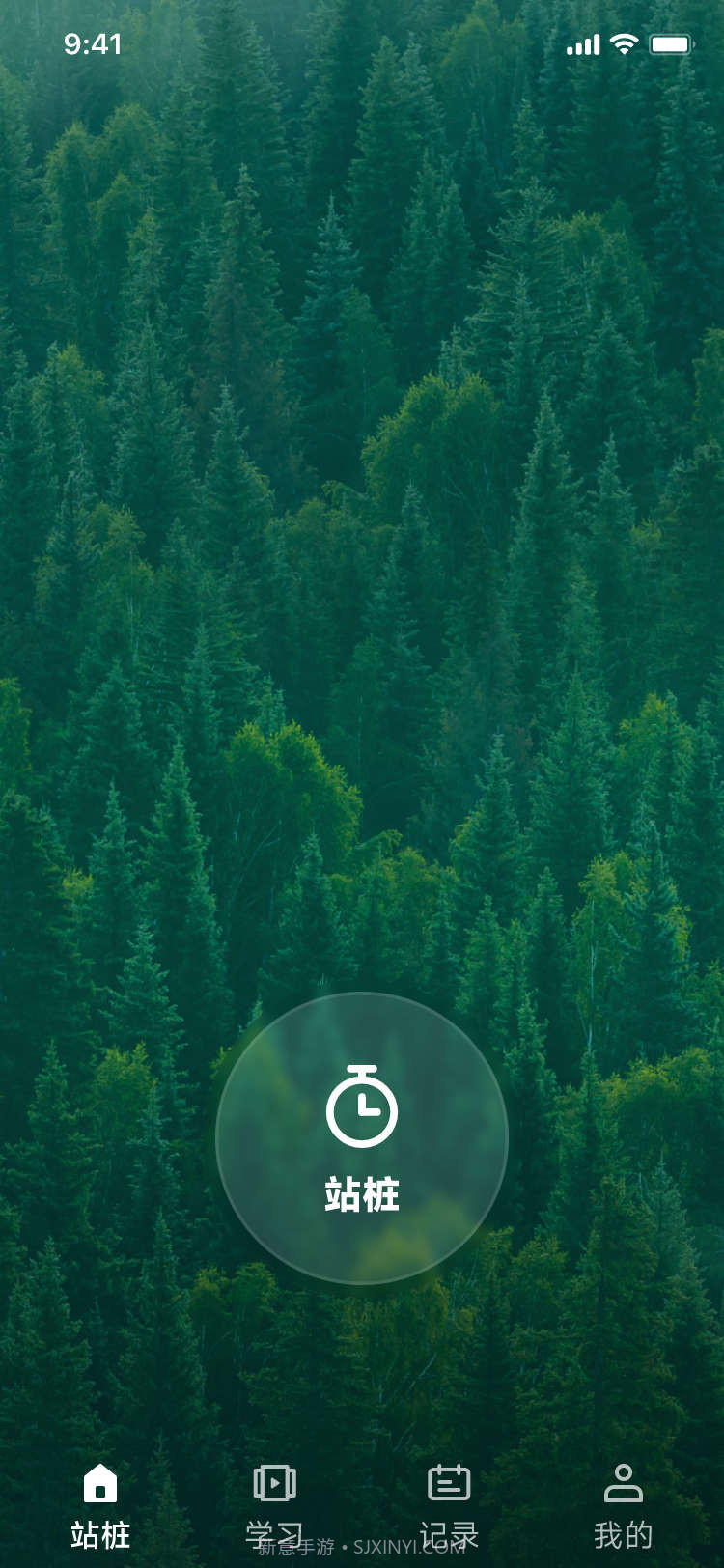Select the 站桩 home tab
The height and width of the screenshot is (1568, 724).
coord(100,1504)
